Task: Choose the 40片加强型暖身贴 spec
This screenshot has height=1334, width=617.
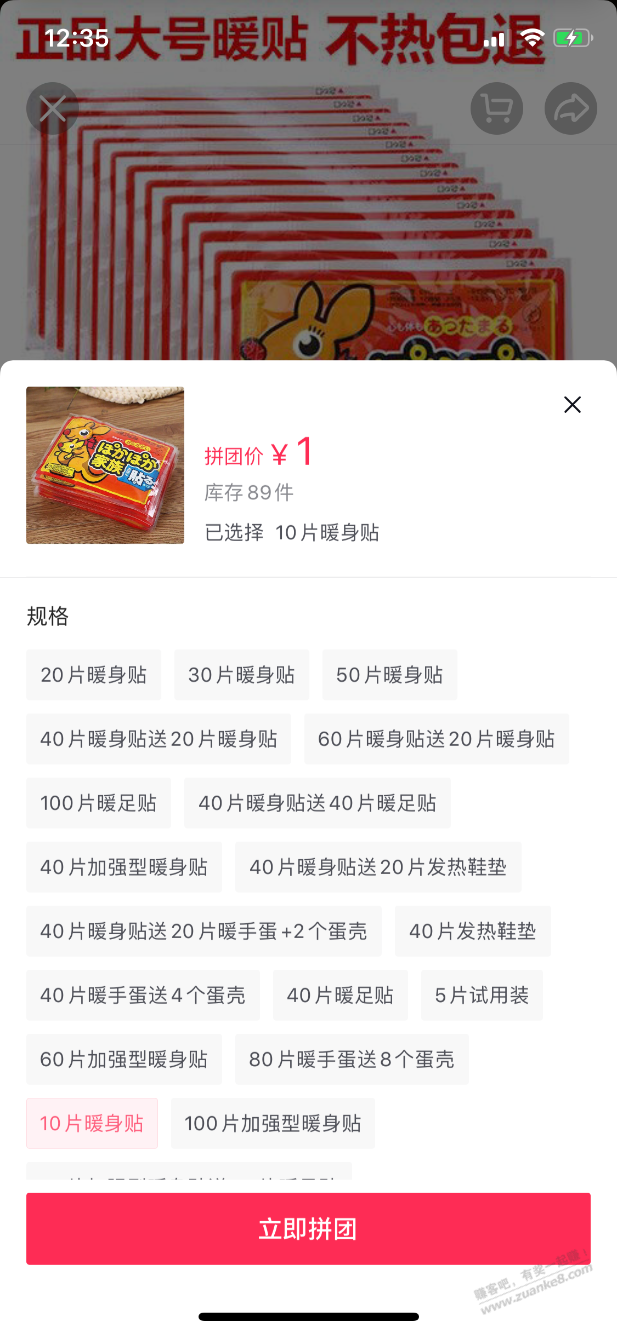Action: (124, 867)
